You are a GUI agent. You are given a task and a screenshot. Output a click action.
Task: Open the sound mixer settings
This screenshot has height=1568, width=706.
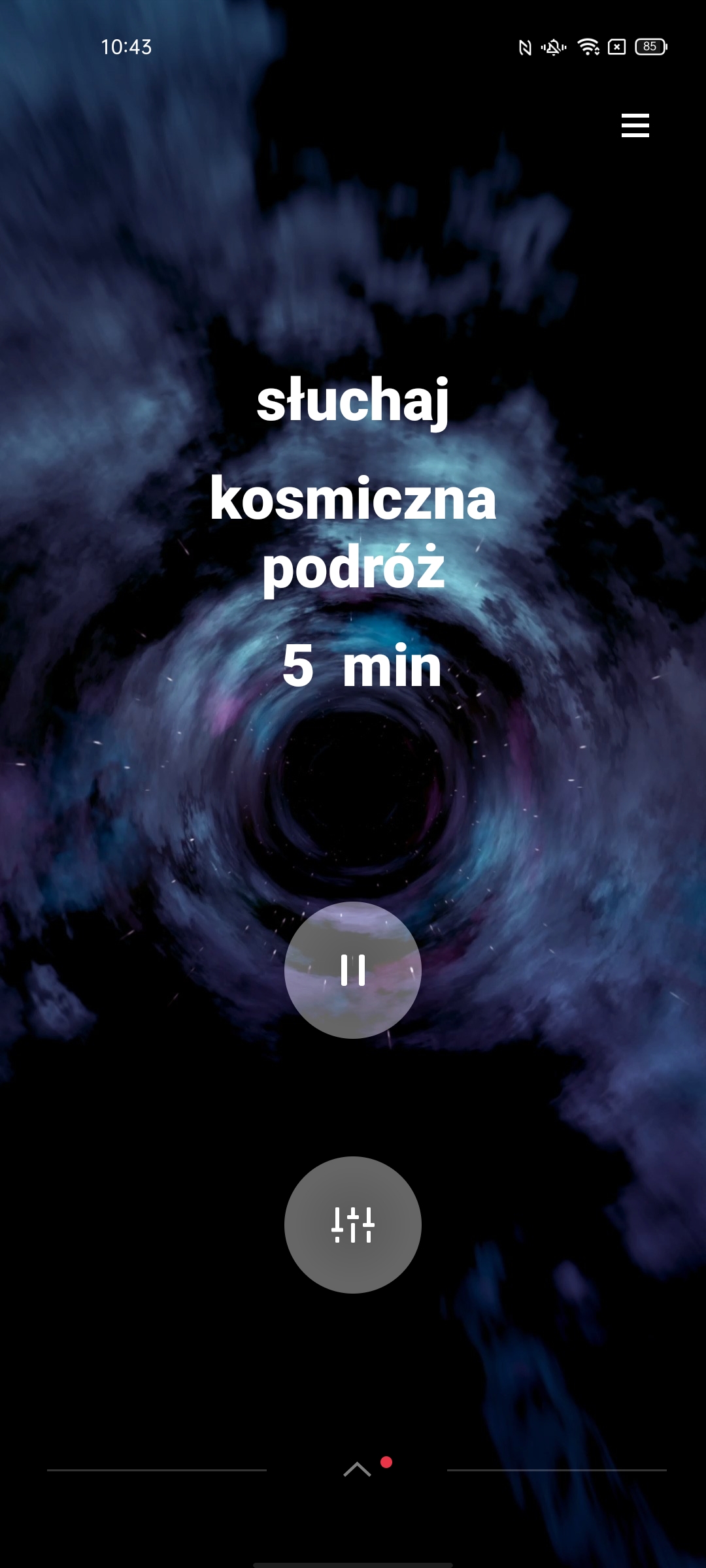click(353, 1225)
